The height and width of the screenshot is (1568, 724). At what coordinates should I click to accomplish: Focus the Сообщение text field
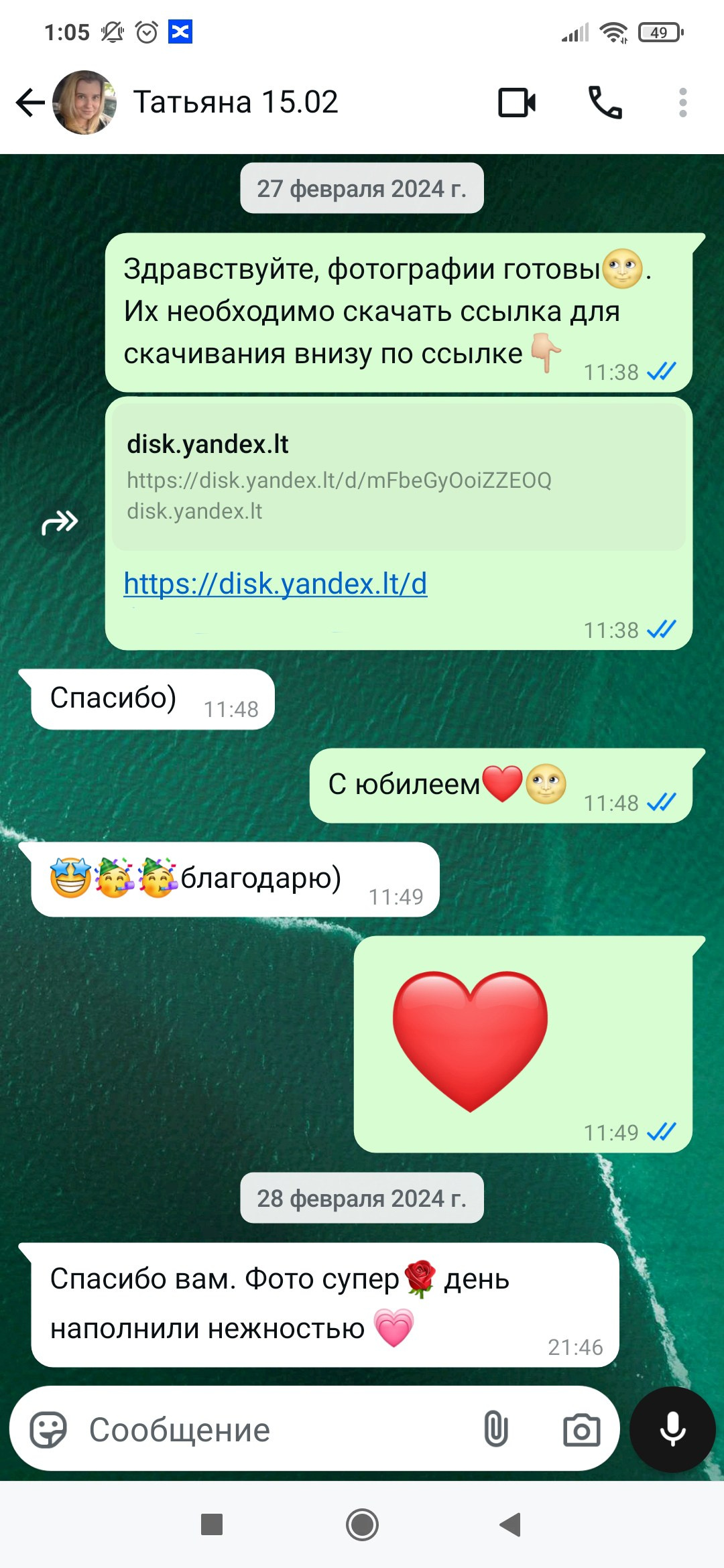tap(268, 1430)
